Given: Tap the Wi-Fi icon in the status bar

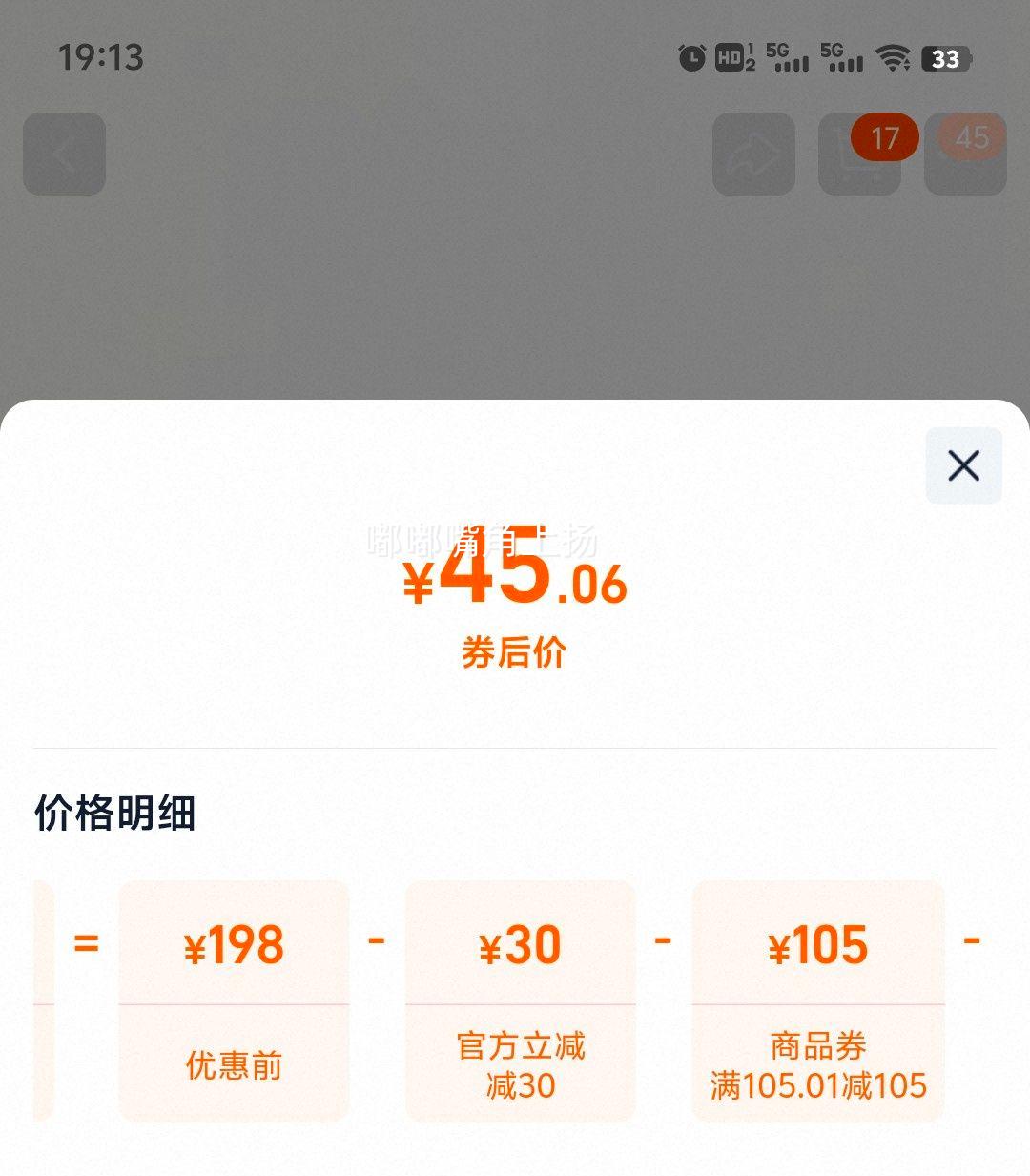Looking at the screenshot, I should coord(894,59).
